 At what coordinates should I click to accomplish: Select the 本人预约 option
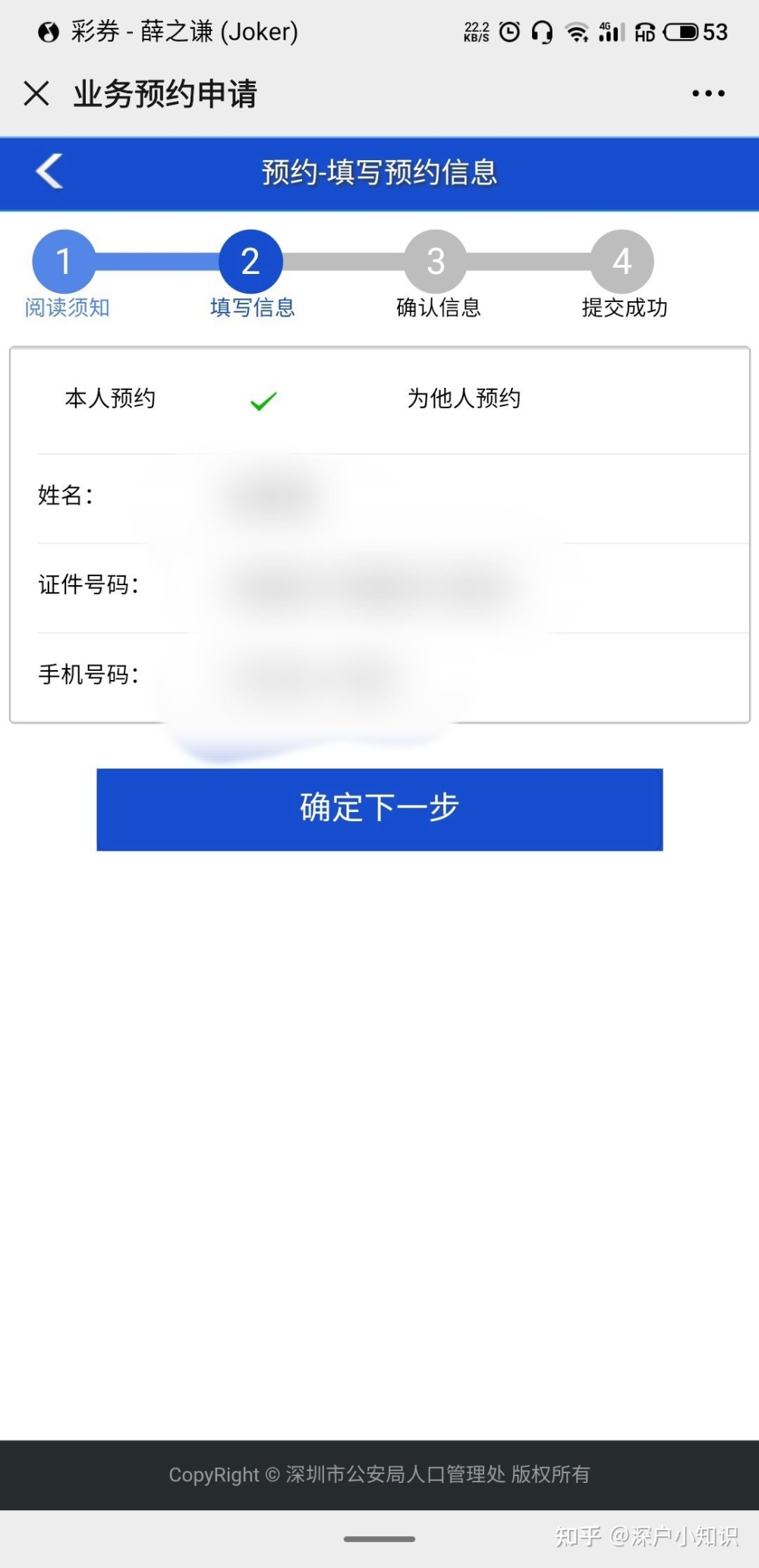[x=111, y=398]
